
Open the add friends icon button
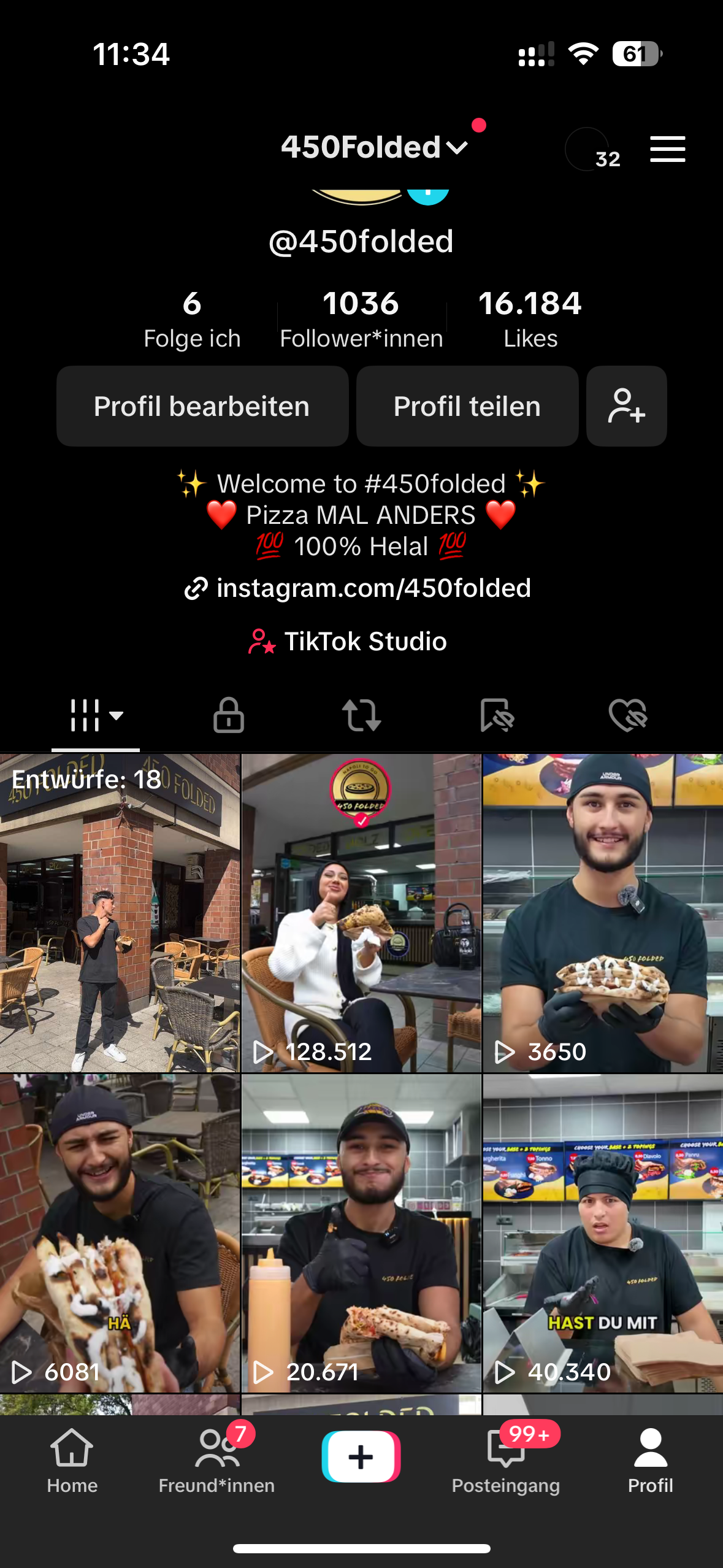coord(626,406)
